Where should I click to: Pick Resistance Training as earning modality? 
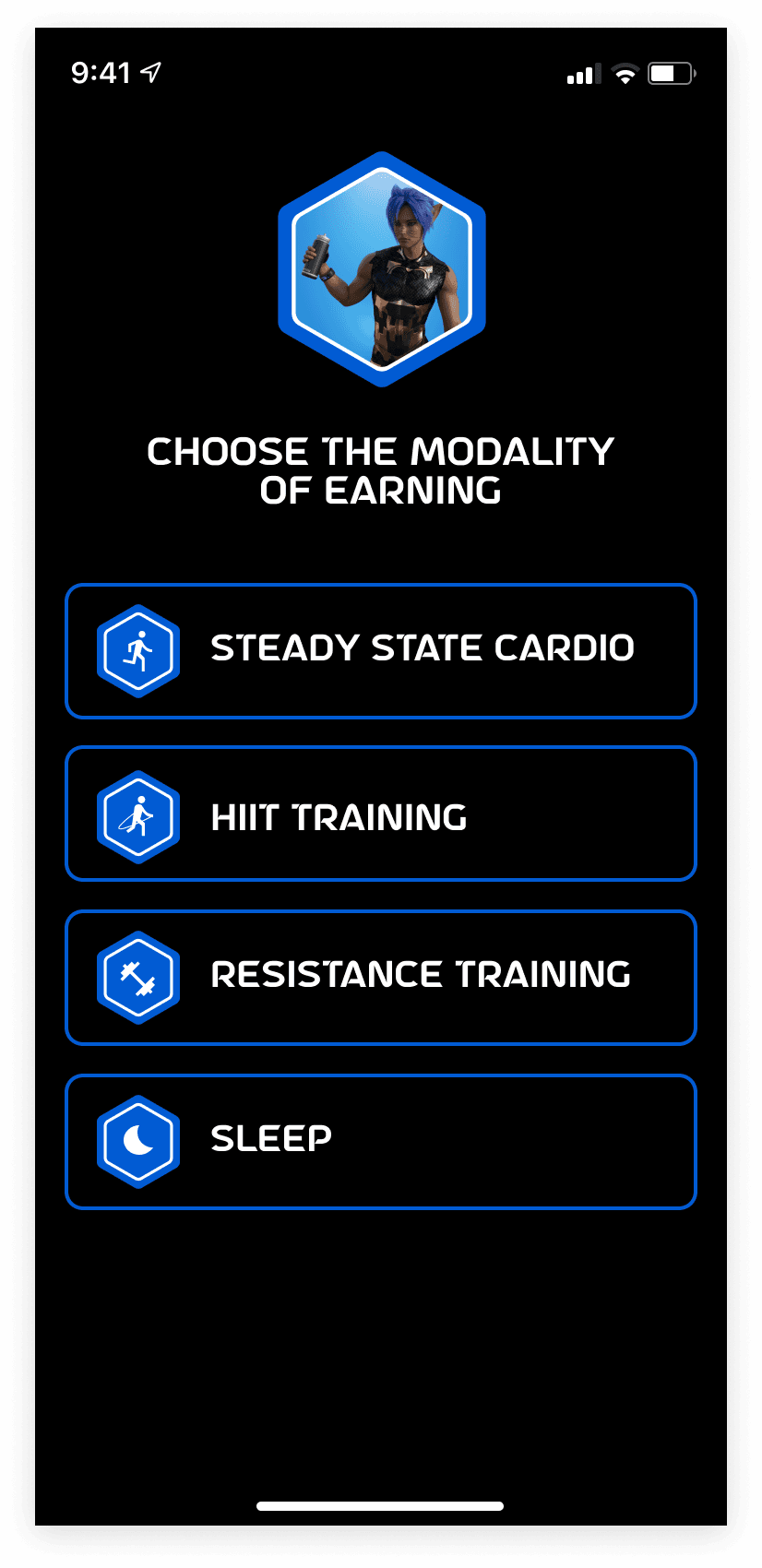380,977
